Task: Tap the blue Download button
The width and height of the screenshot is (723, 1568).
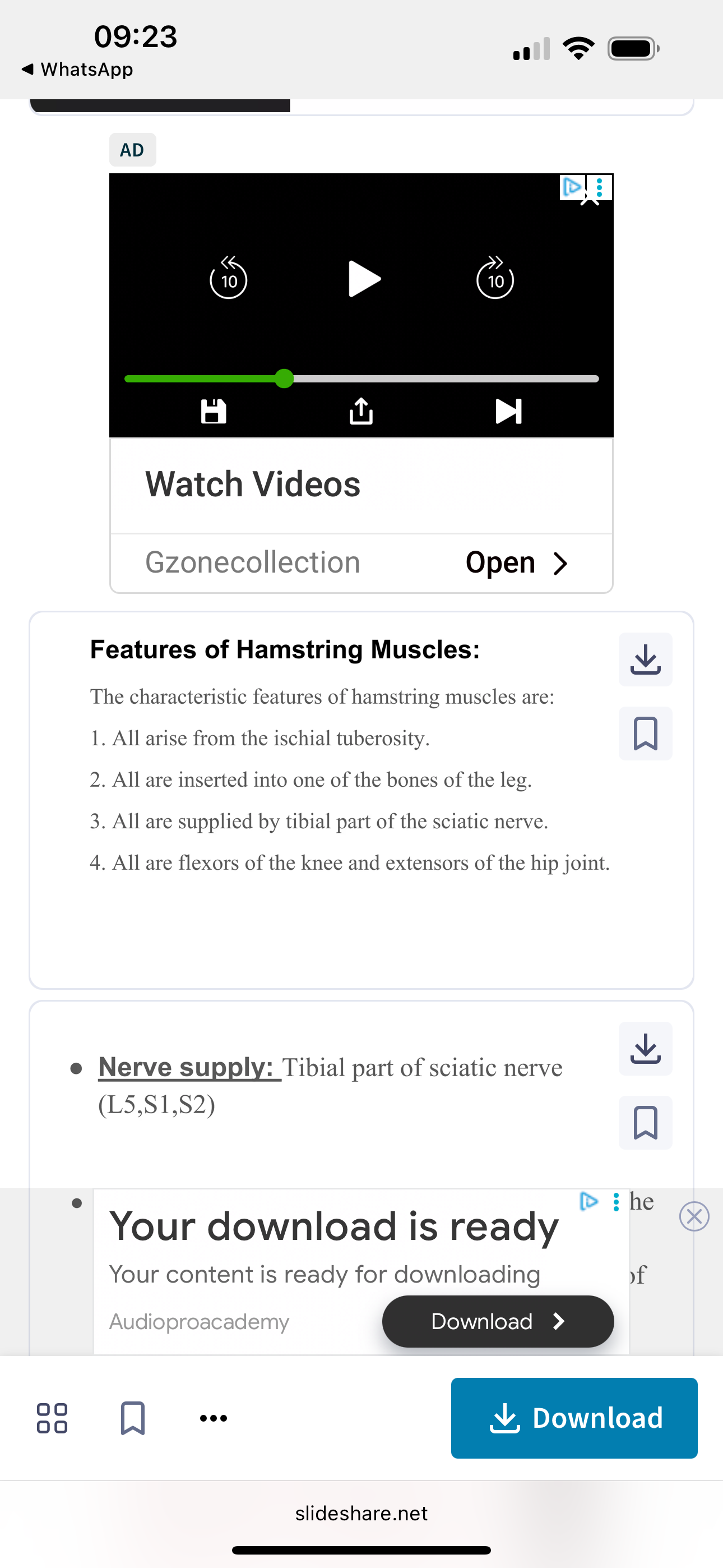Action: click(574, 1418)
